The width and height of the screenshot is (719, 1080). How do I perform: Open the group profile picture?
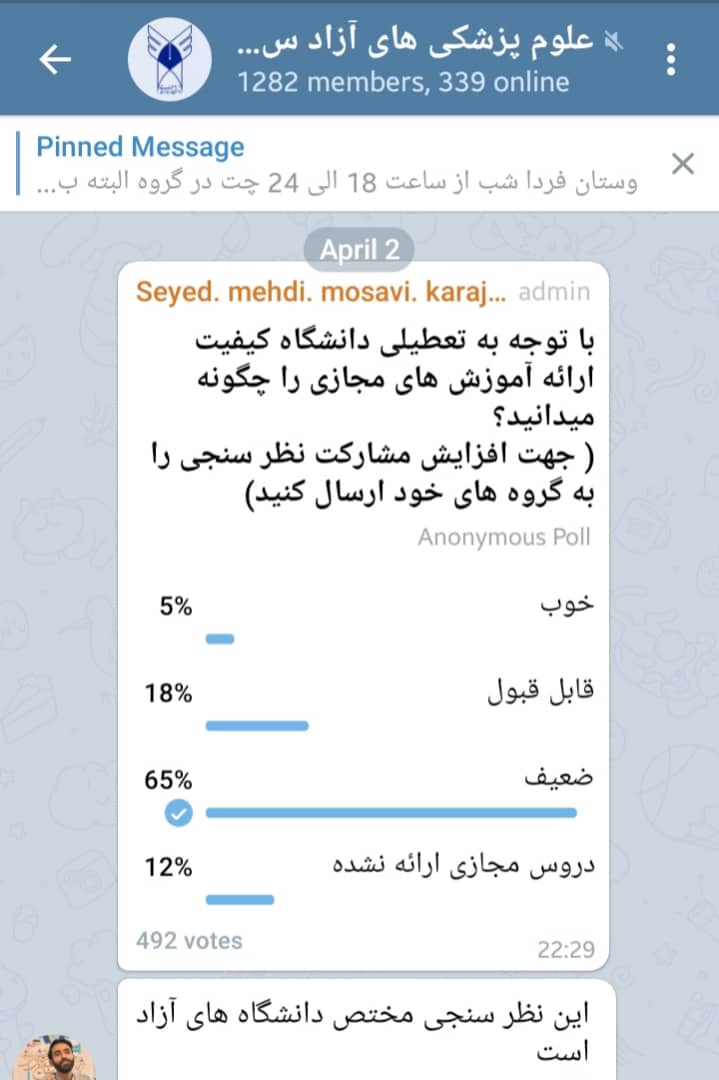click(x=169, y=59)
